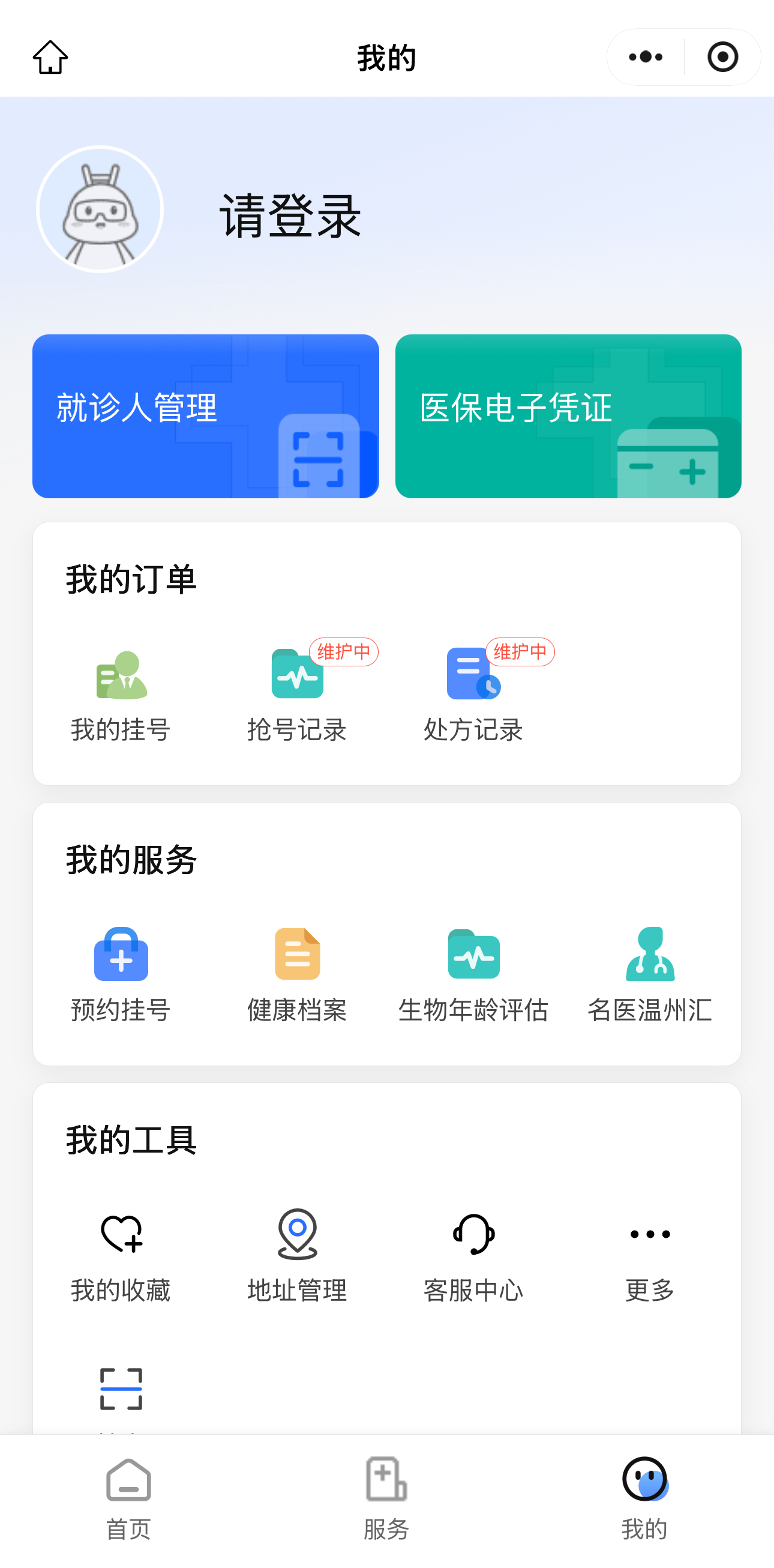The height and width of the screenshot is (1568, 774).
Task: Contact 客服中心
Action: click(x=473, y=1255)
